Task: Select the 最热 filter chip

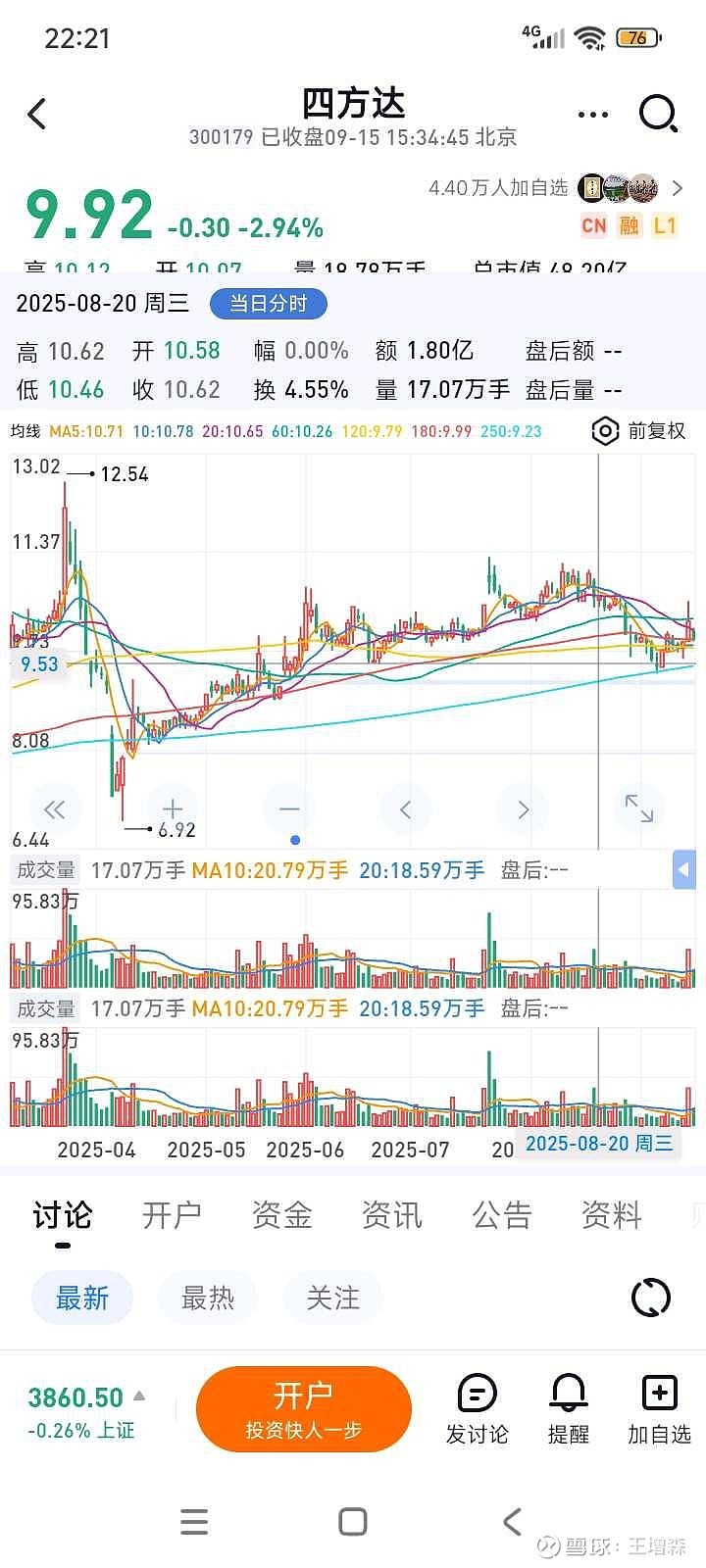Action: (x=208, y=1298)
